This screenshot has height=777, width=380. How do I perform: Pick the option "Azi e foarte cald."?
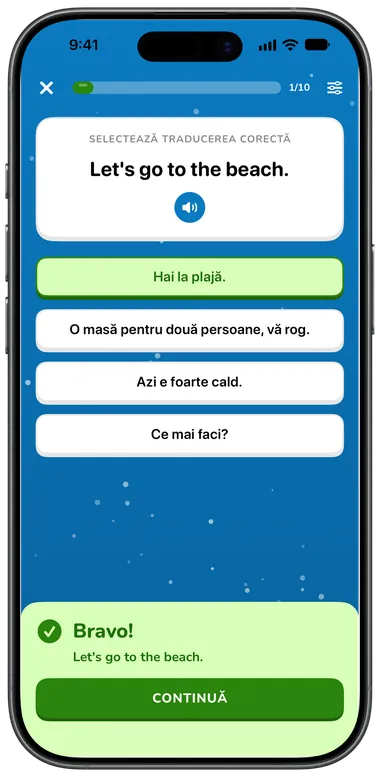[x=189, y=383]
